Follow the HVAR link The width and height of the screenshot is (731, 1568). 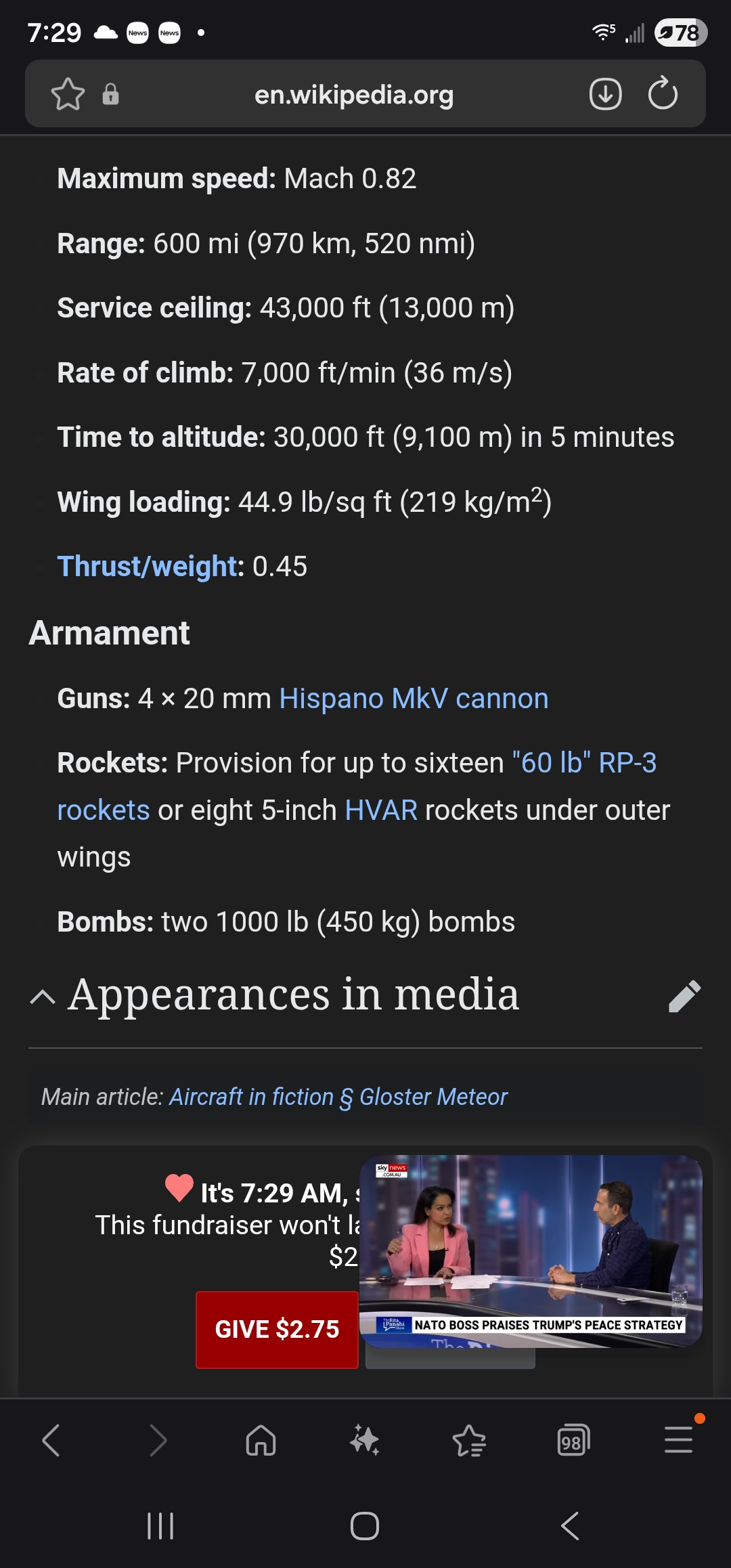pos(381,810)
